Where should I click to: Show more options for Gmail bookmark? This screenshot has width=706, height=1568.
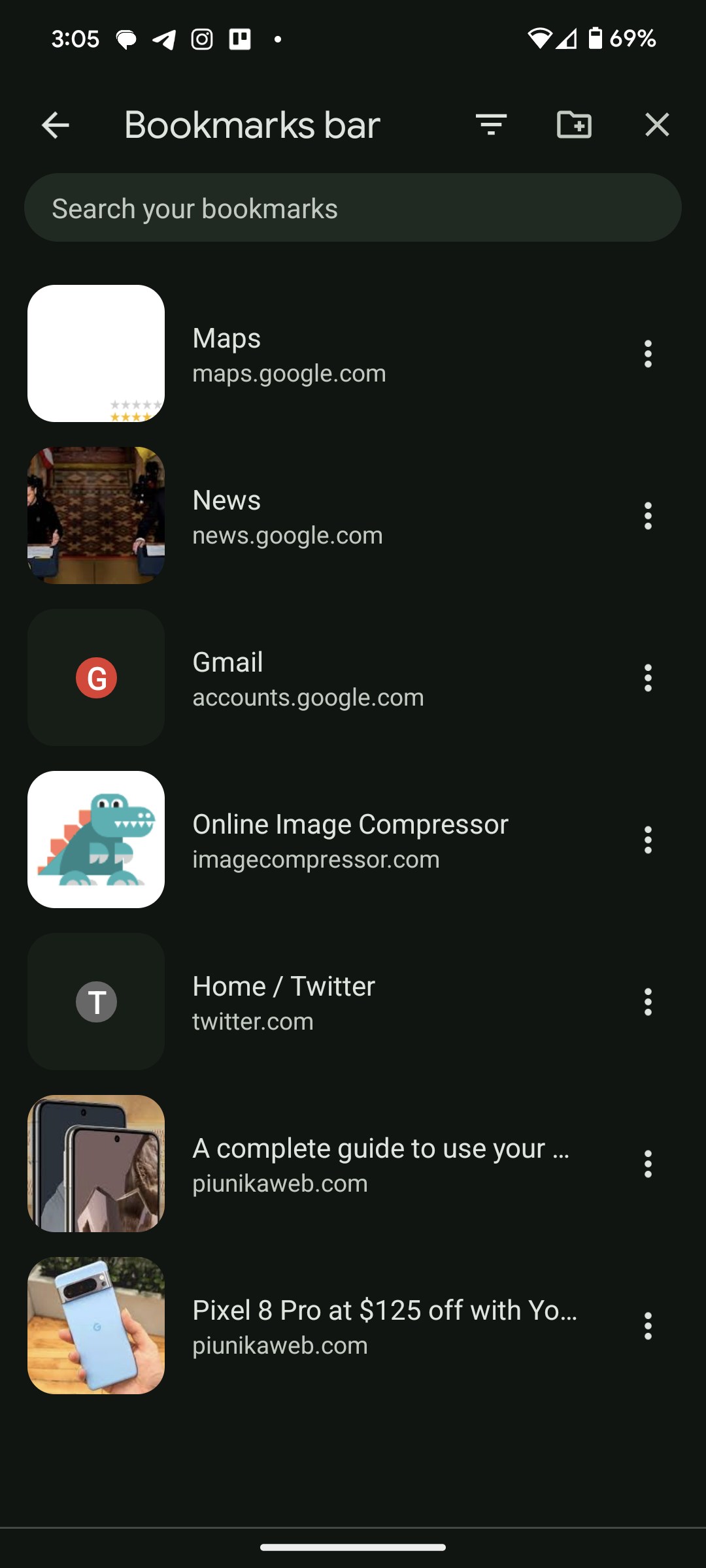point(648,678)
